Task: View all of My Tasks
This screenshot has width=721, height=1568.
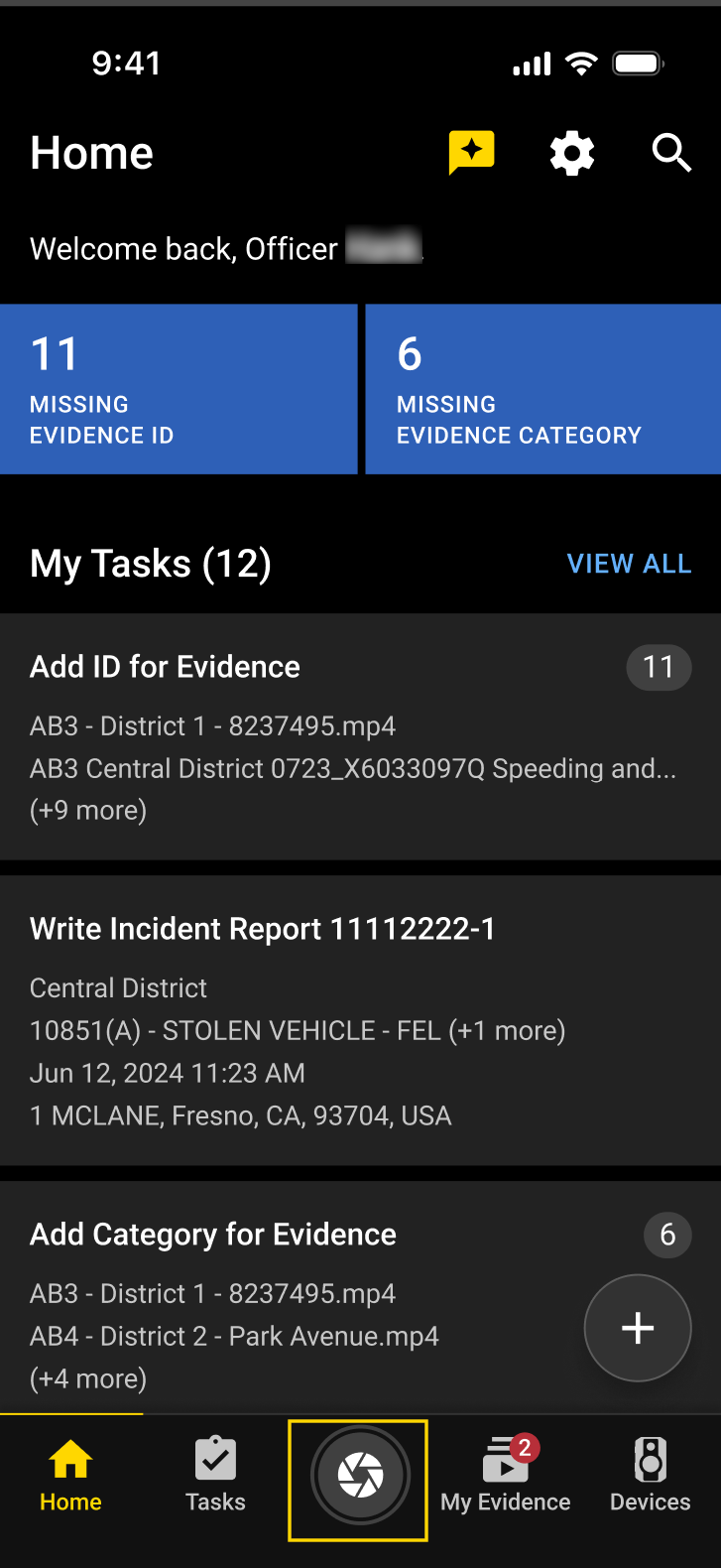Action: pyautogui.click(x=629, y=564)
